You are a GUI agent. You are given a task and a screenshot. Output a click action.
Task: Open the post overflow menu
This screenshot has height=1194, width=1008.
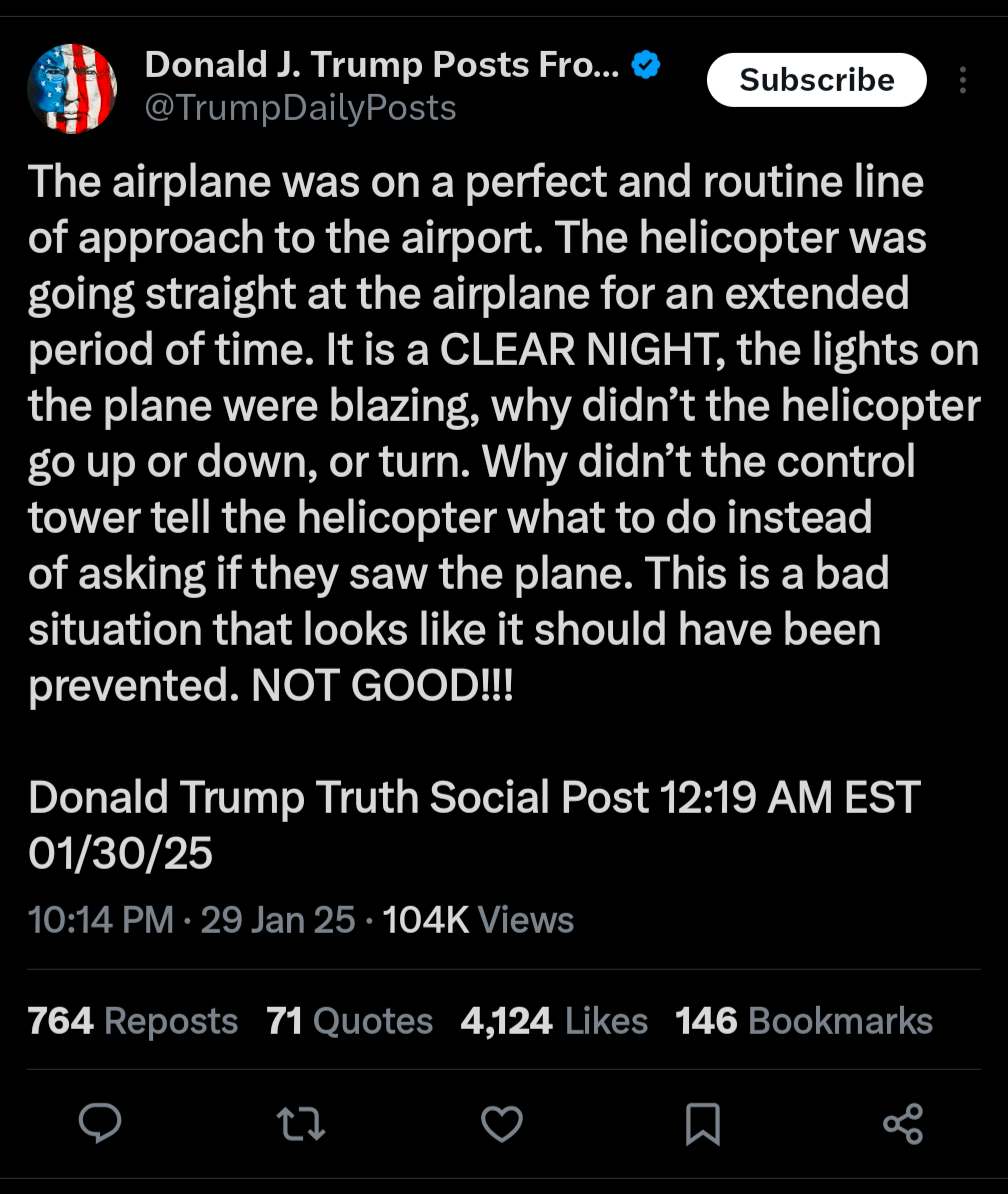pos(962,80)
